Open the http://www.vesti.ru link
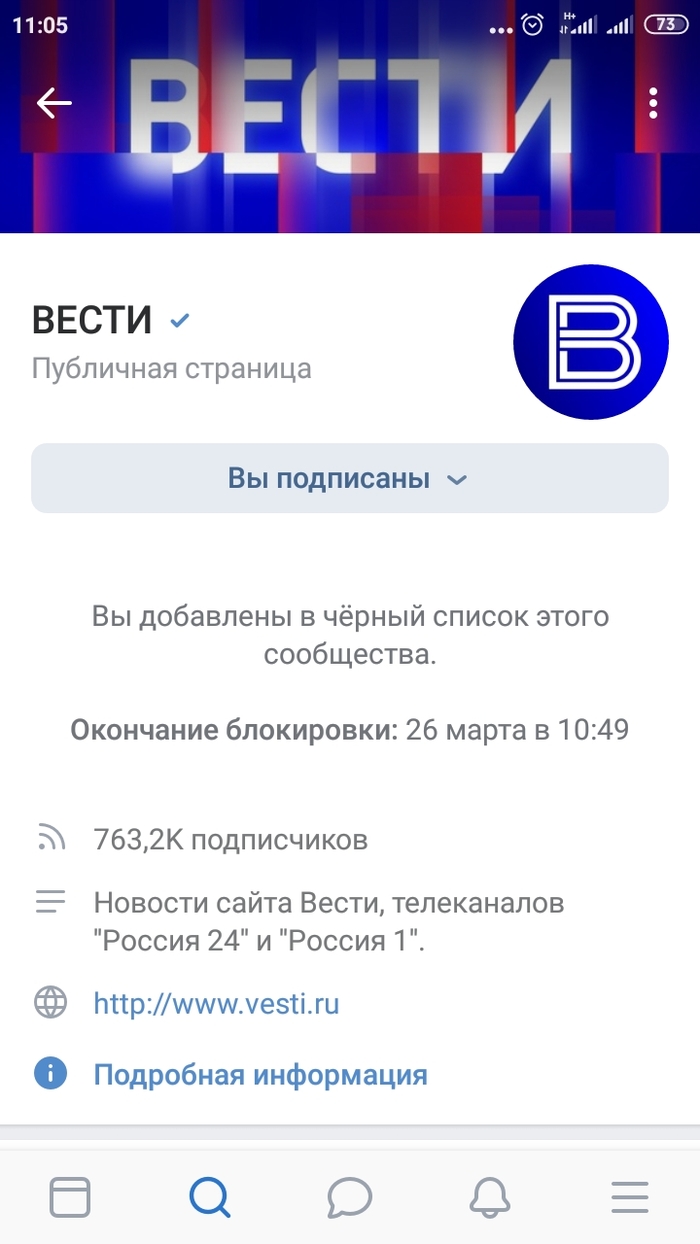700x1244 pixels. [216, 1003]
